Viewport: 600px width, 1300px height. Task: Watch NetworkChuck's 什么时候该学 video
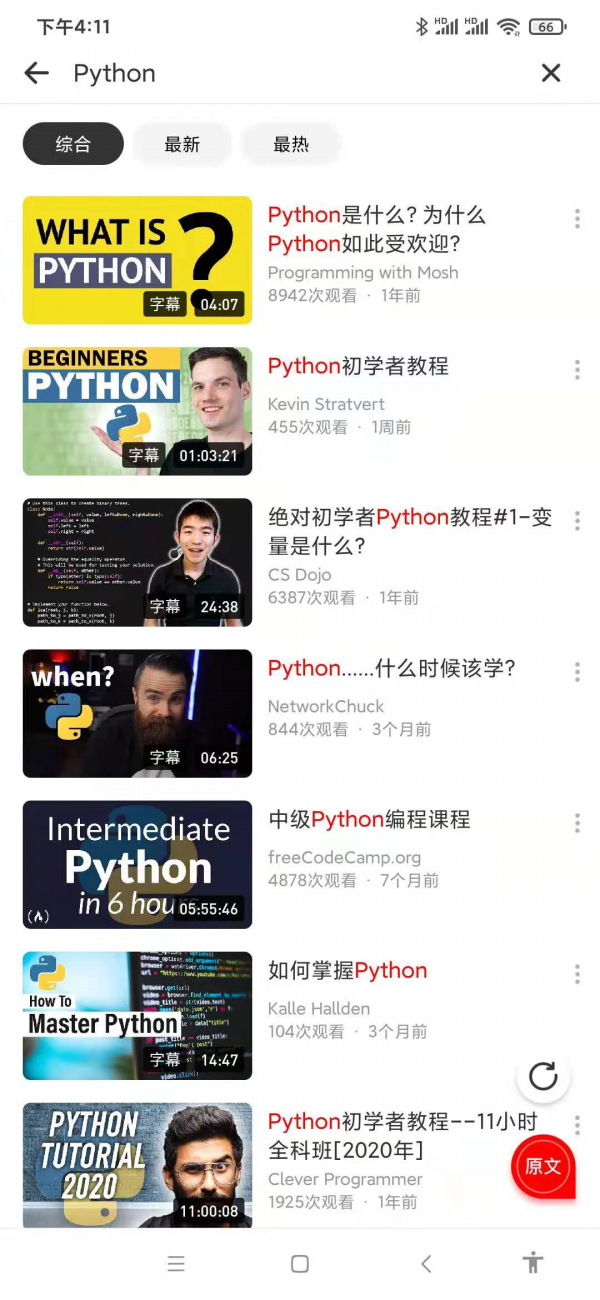[x=138, y=713]
